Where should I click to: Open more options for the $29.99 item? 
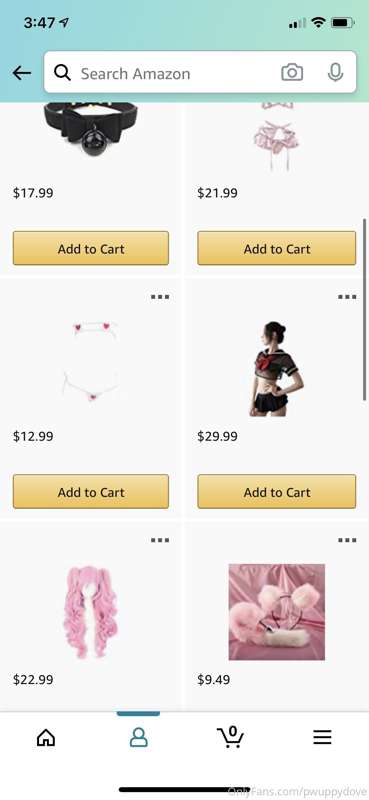point(347,297)
